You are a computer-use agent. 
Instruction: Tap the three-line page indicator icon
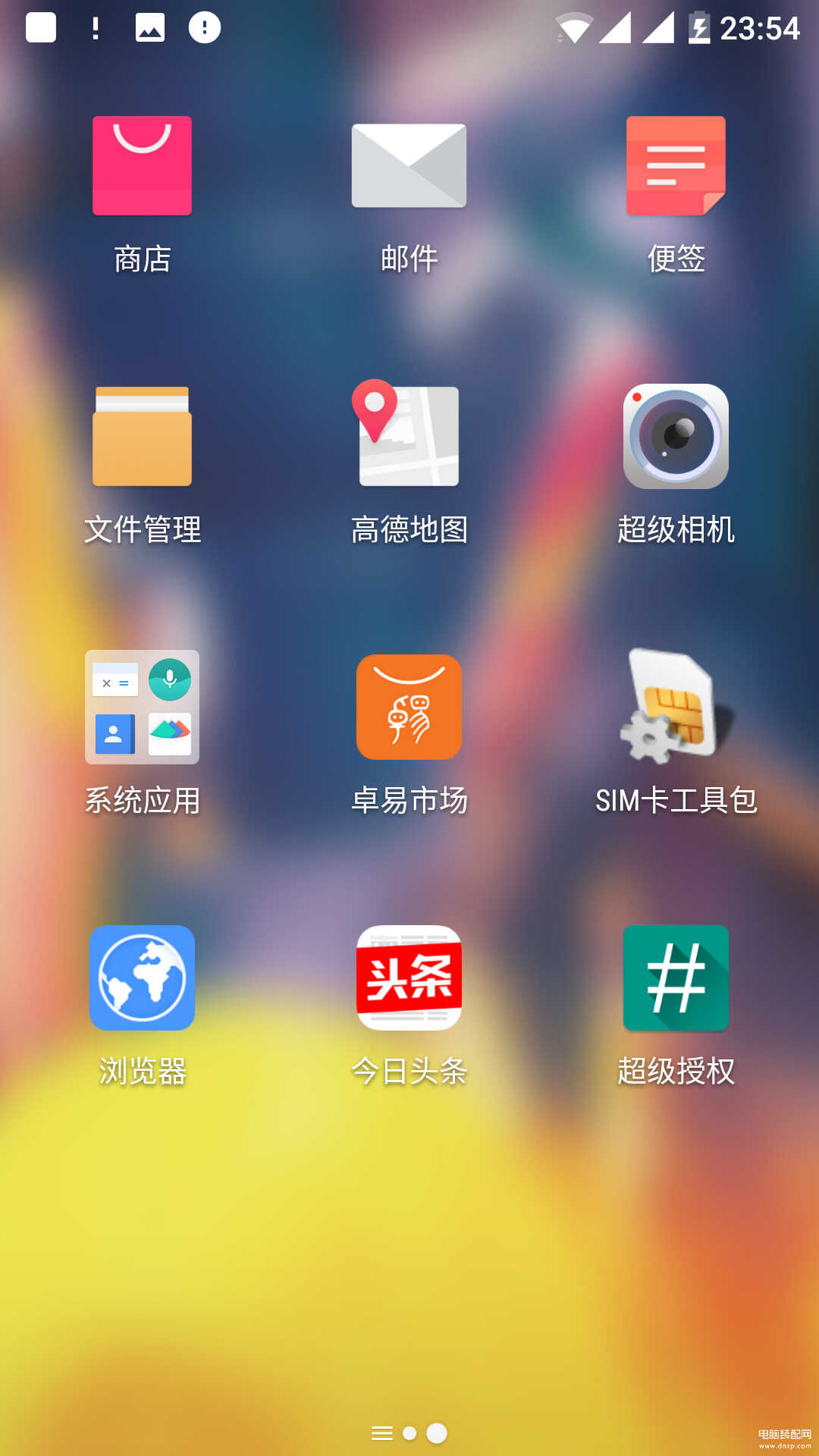point(381,1433)
